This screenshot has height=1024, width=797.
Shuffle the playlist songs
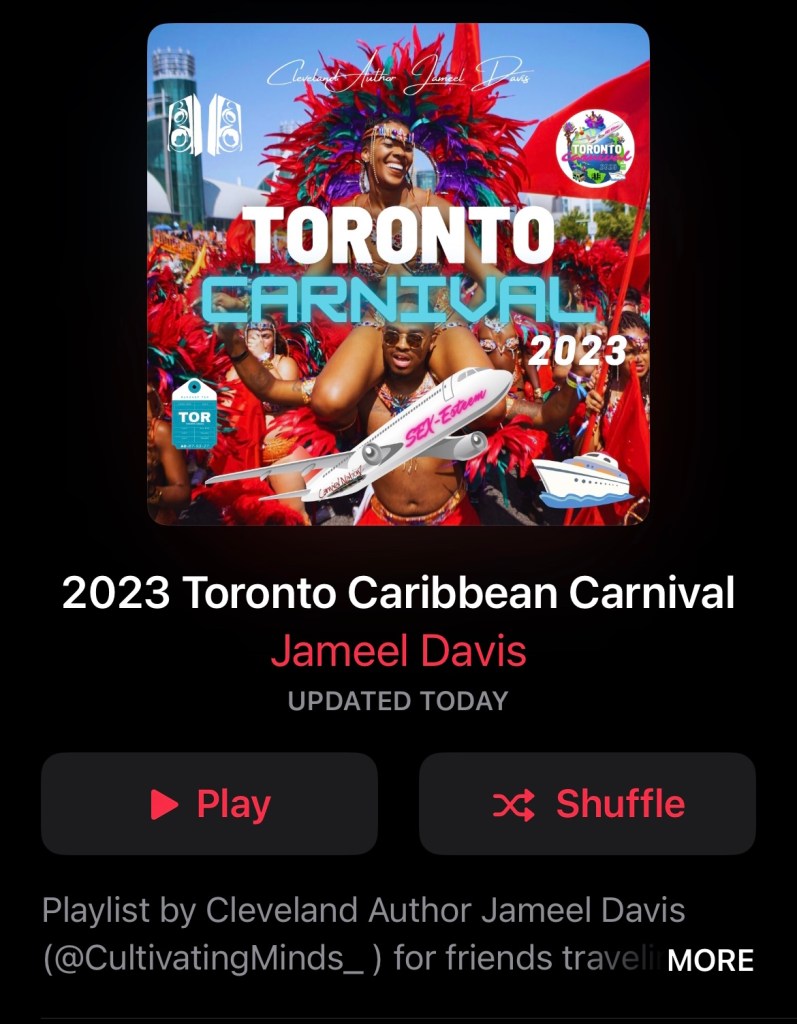tap(587, 804)
